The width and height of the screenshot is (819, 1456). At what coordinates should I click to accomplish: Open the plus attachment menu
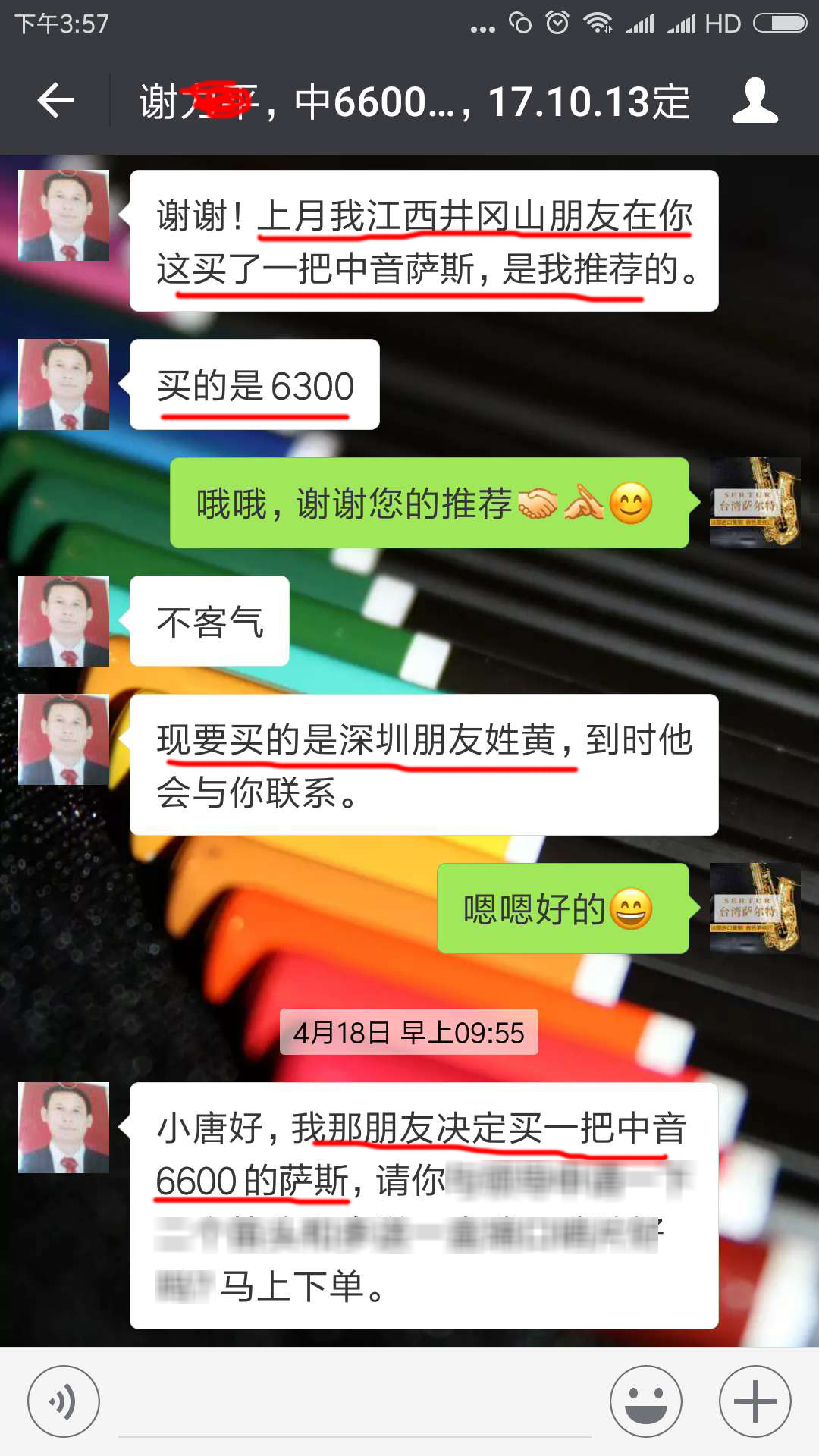(x=755, y=1401)
